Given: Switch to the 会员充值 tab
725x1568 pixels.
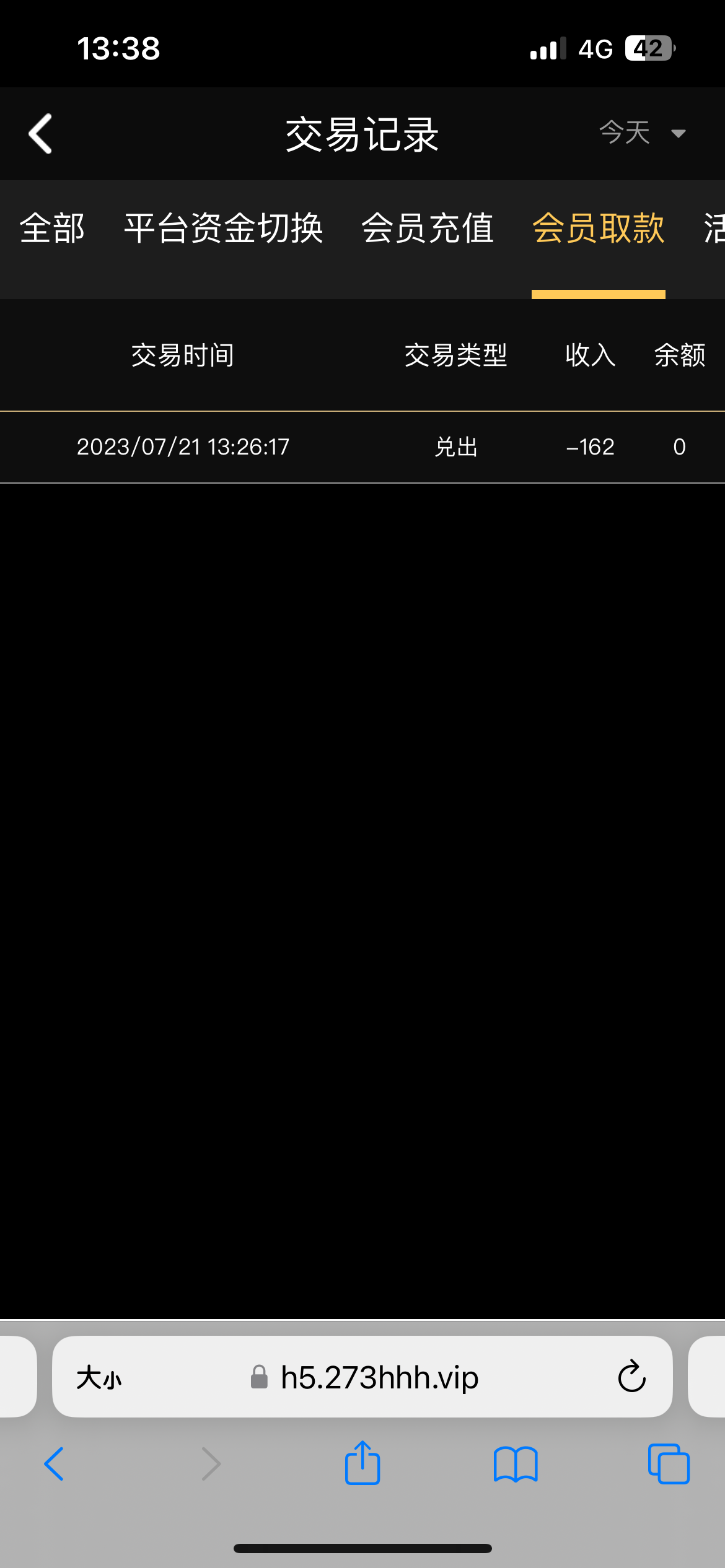Looking at the screenshot, I should [x=428, y=229].
